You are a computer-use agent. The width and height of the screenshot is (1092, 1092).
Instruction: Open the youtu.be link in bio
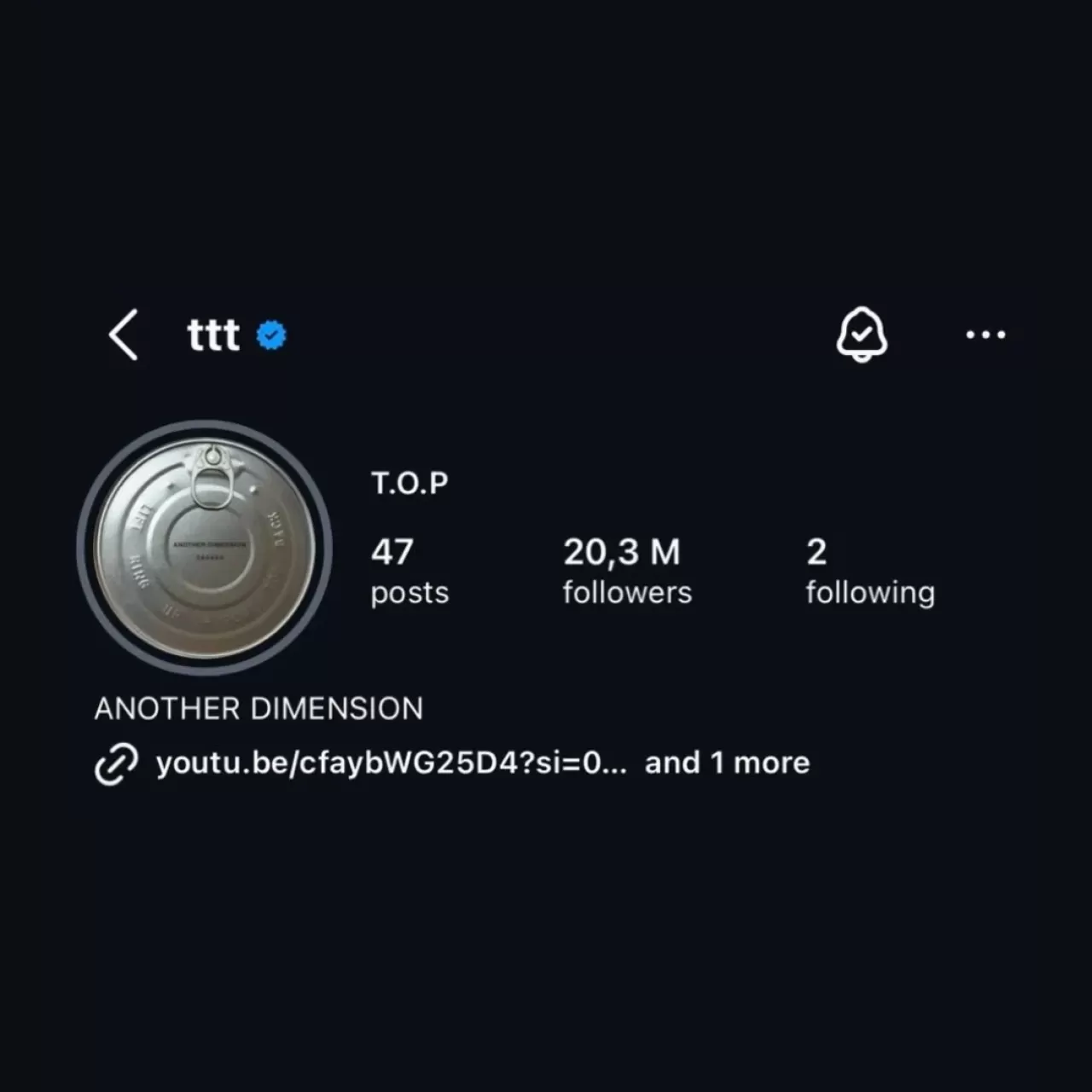[x=391, y=763]
